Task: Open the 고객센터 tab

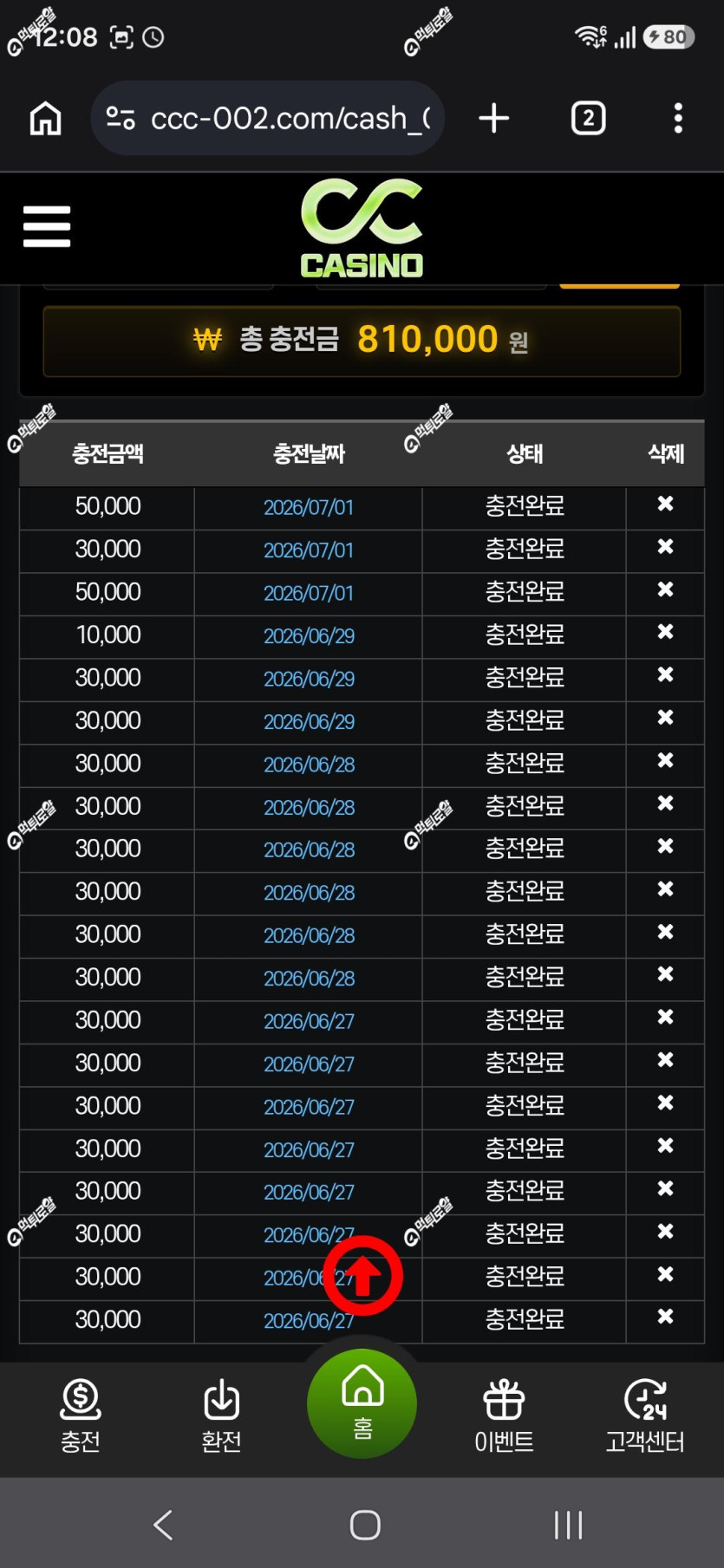Action: point(645,1415)
